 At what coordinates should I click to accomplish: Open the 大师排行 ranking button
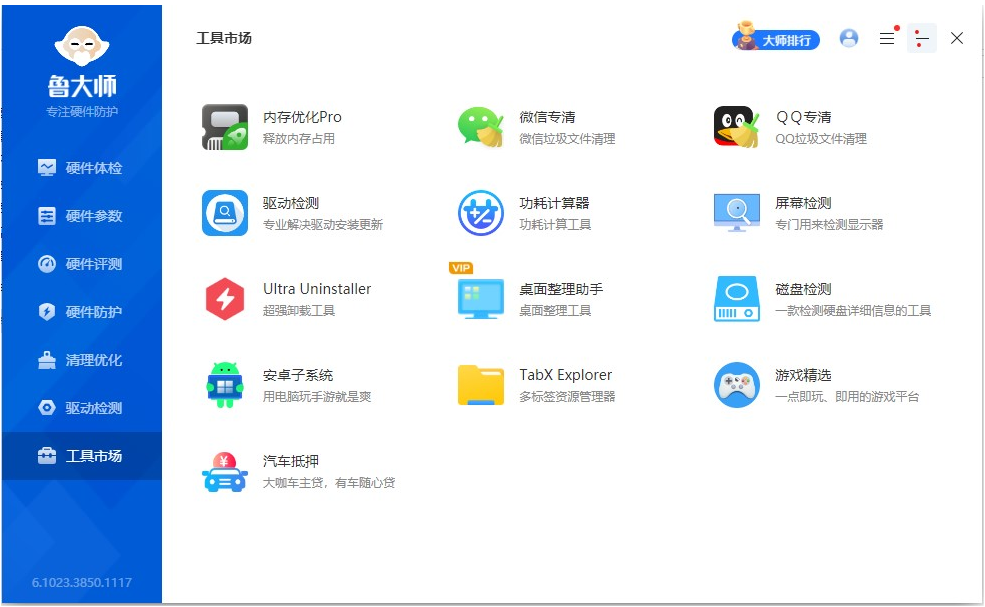tap(776, 40)
